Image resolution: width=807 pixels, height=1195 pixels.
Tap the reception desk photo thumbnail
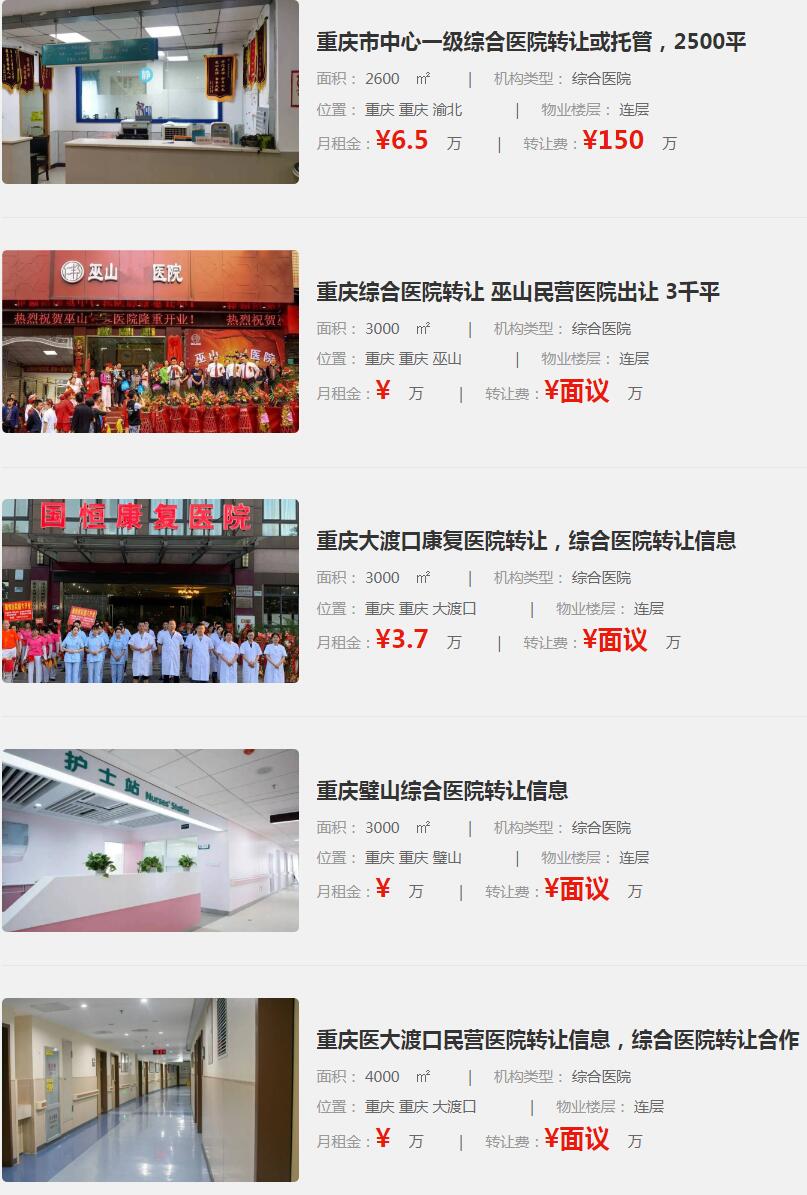pyautogui.click(x=150, y=91)
